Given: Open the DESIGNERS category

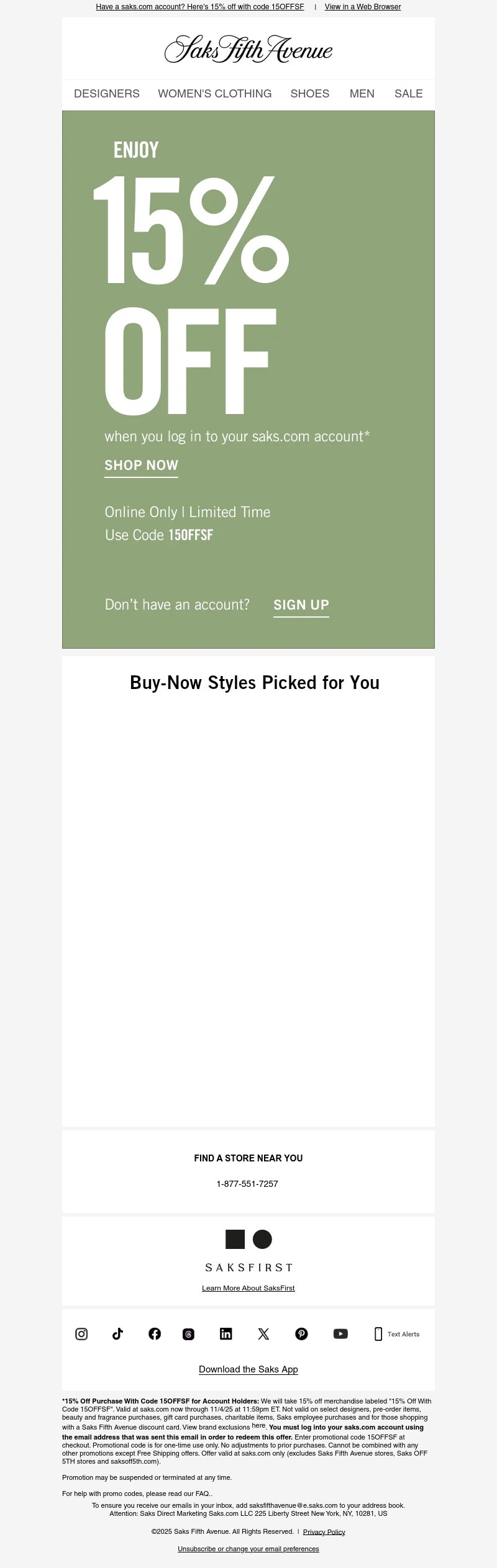Looking at the screenshot, I should click(x=107, y=94).
